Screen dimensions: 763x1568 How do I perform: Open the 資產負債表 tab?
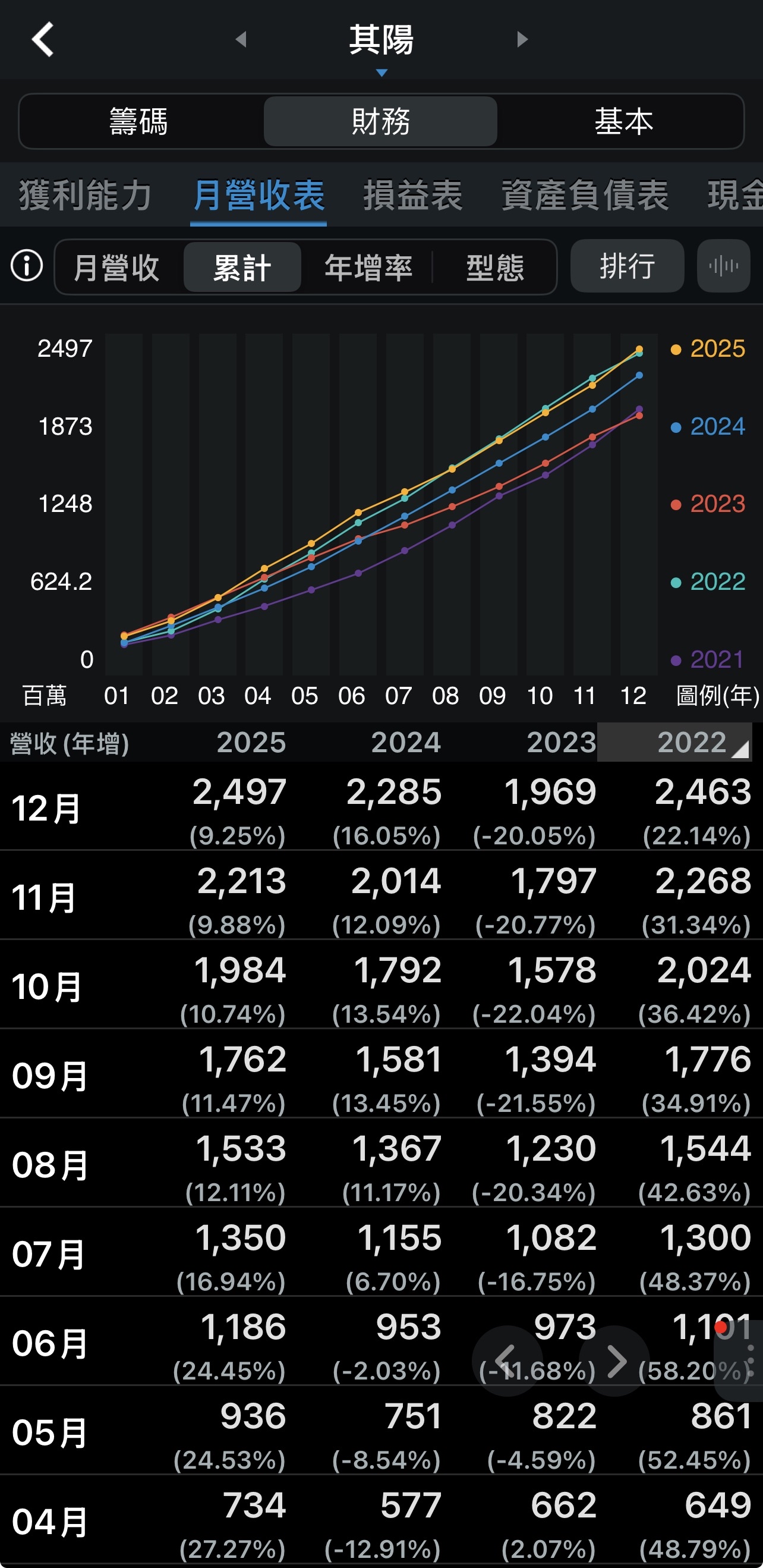pyautogui.click(x=585, y=196)
